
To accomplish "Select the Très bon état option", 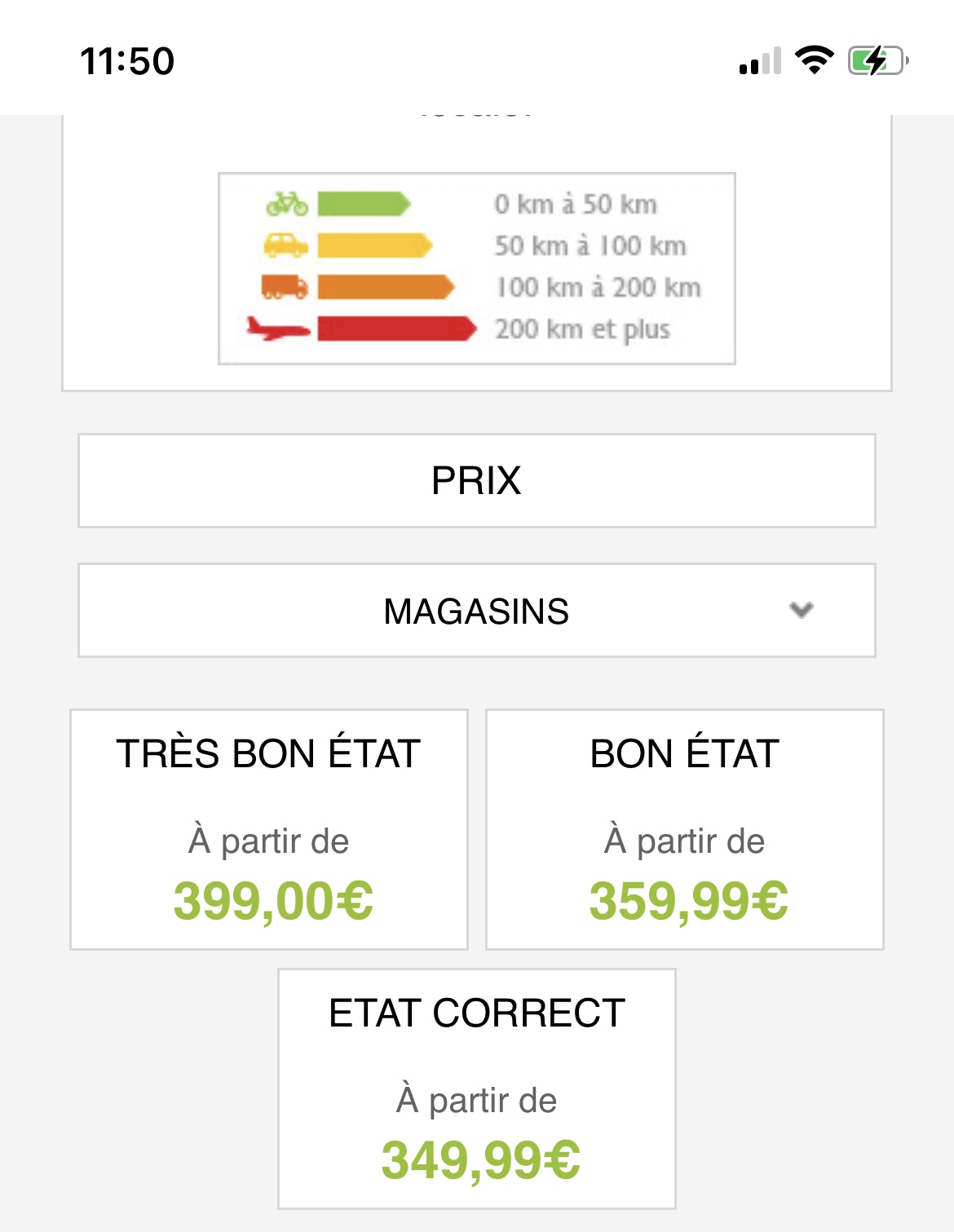I will [269, 829].
